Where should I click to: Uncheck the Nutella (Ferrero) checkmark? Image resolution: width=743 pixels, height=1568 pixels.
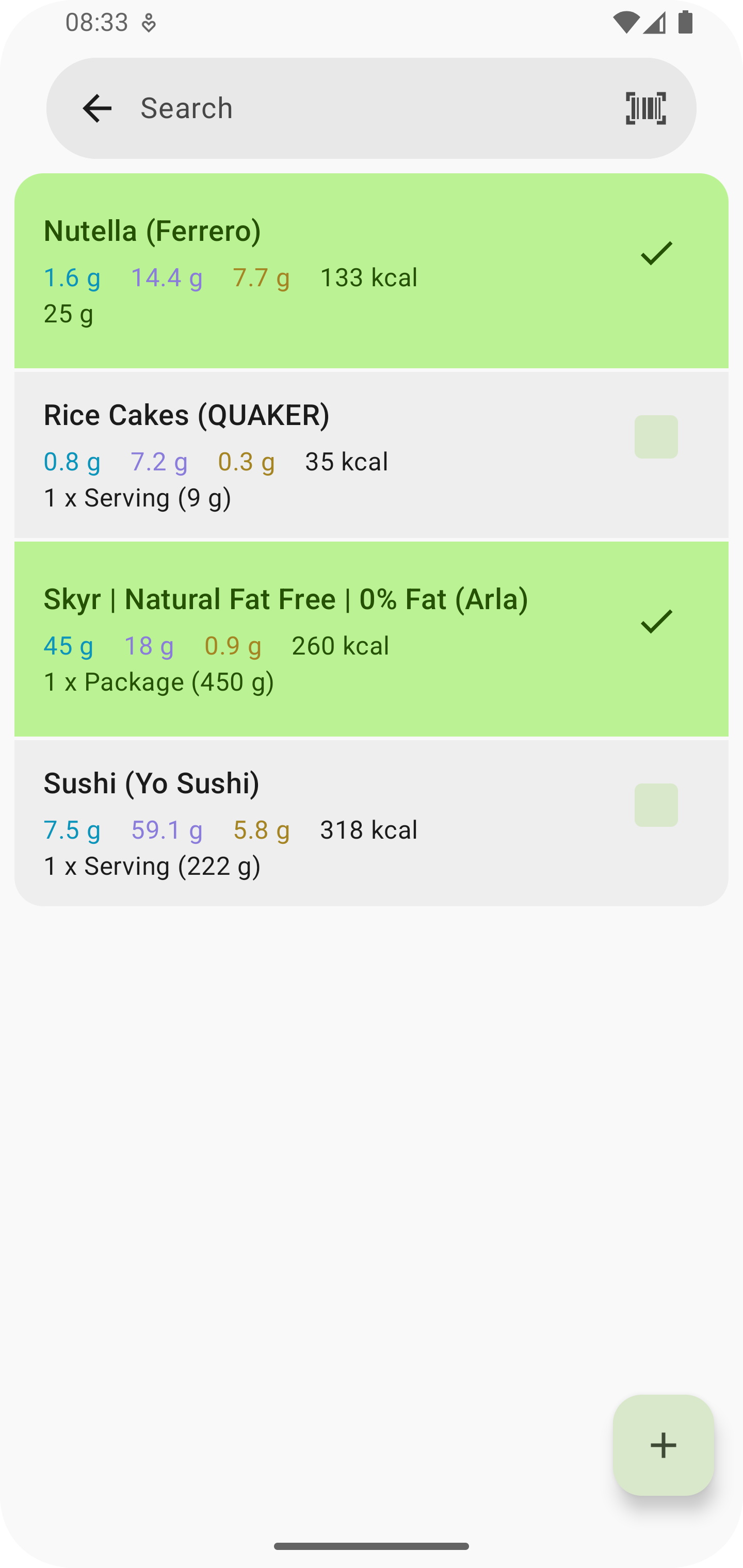656,253
